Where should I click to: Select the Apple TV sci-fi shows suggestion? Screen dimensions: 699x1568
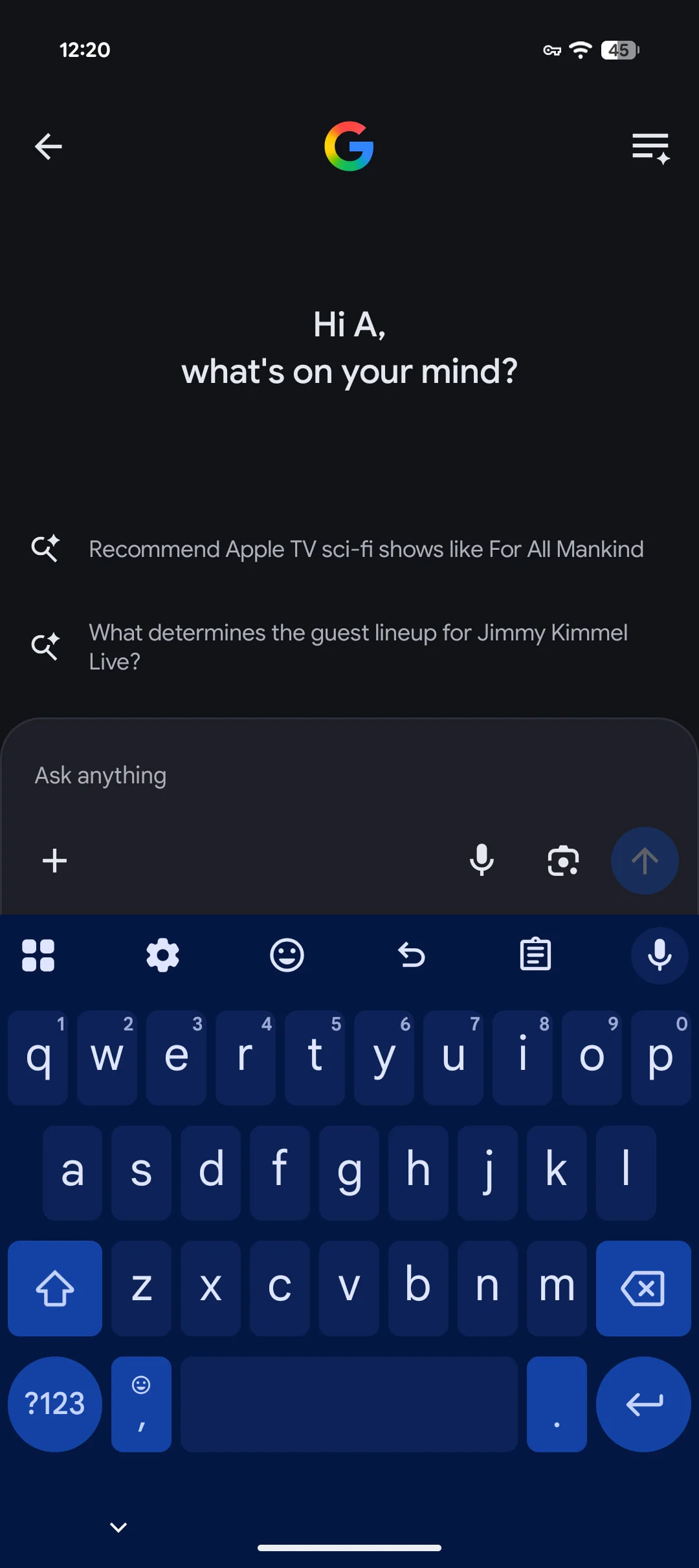(366, 549)
